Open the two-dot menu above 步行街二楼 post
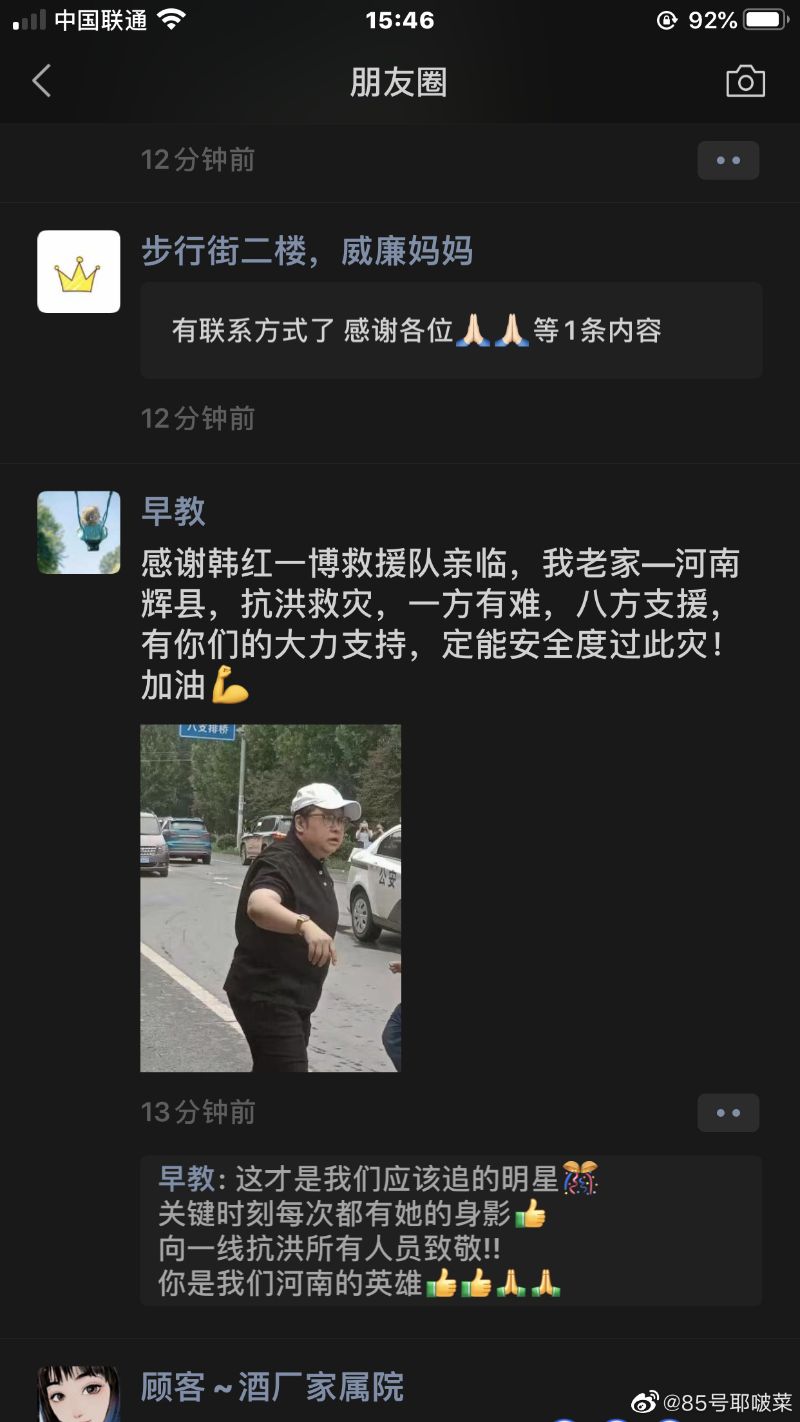Screen dimensions: 800x1422 (x=728, y=161)
